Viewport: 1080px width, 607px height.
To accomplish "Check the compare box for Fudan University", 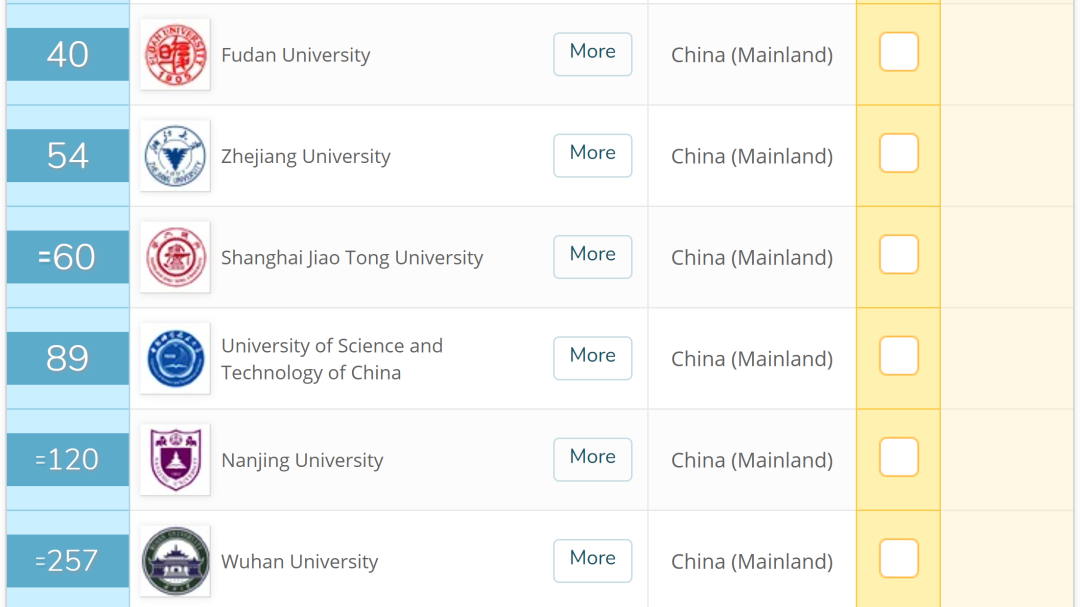I will tap(898, 52).
